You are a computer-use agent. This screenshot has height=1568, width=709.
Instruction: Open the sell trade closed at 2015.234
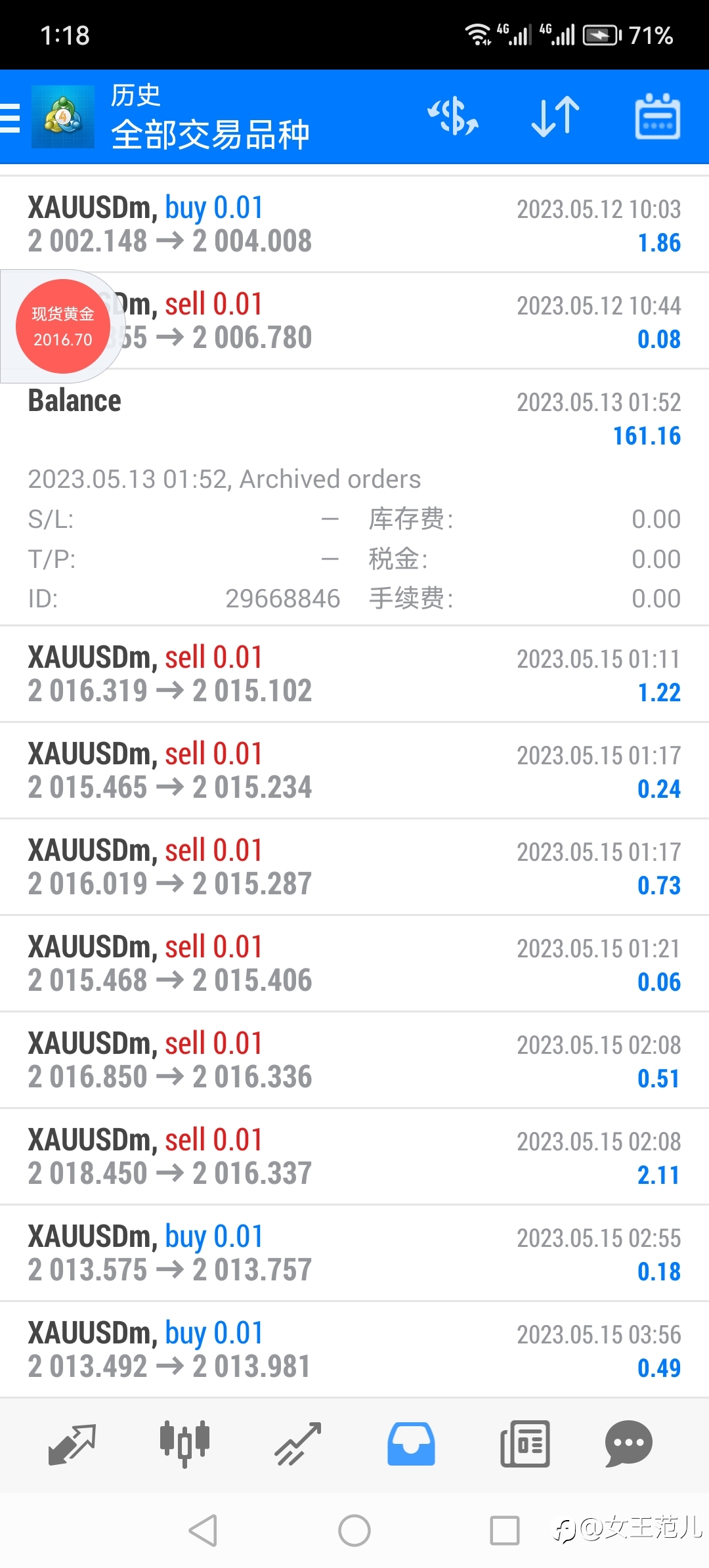(x=354, y=770)
